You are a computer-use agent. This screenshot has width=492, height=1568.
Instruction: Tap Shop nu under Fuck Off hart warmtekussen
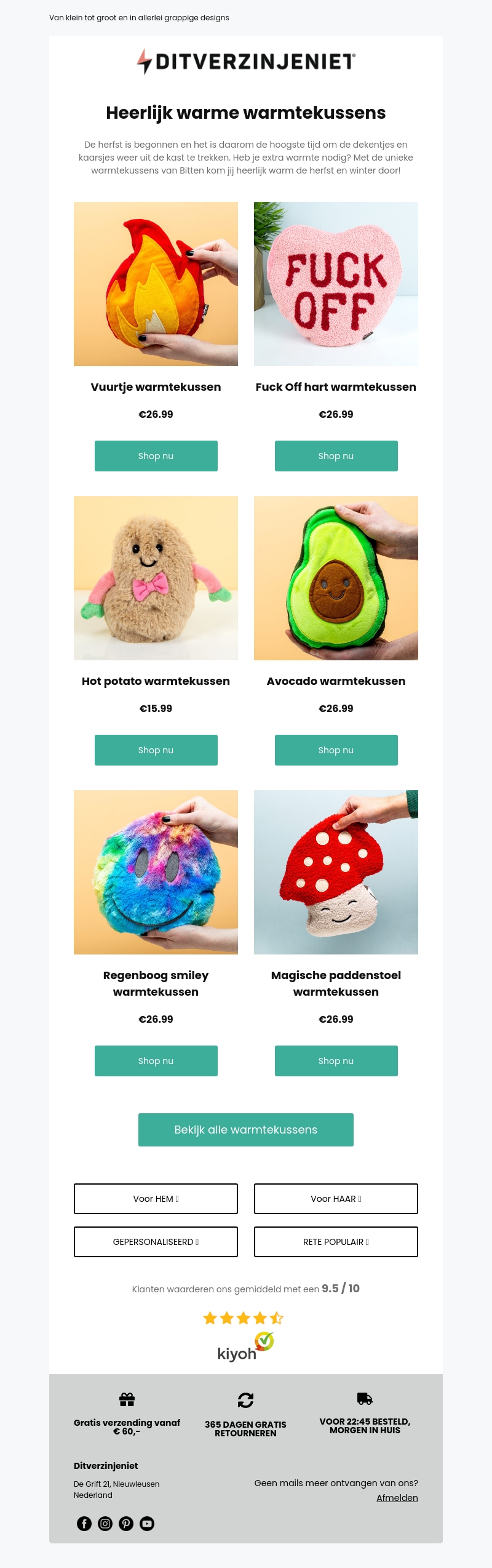coord(336,456)
